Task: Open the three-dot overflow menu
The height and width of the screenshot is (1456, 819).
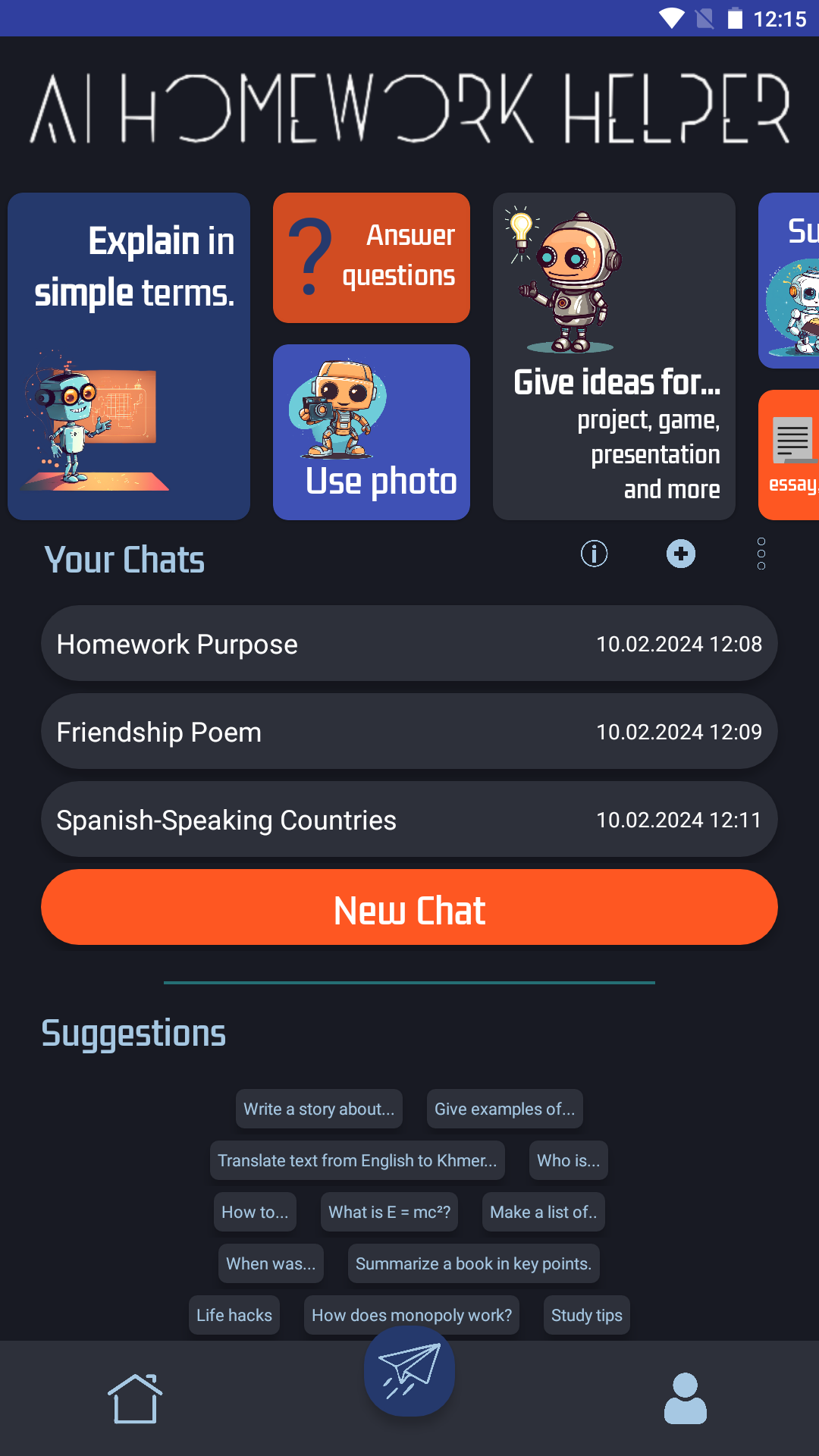Action: 761,554
